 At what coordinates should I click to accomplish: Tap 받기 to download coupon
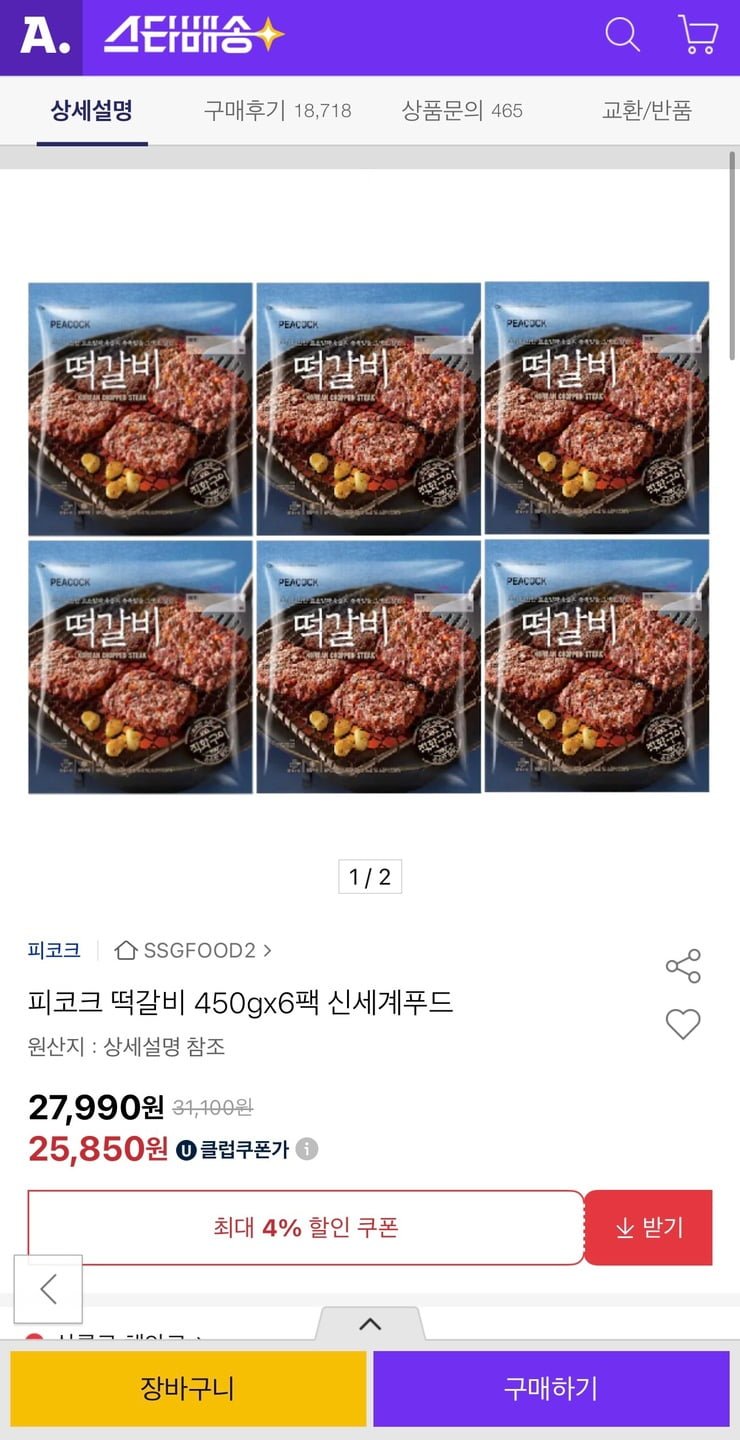648,1228
